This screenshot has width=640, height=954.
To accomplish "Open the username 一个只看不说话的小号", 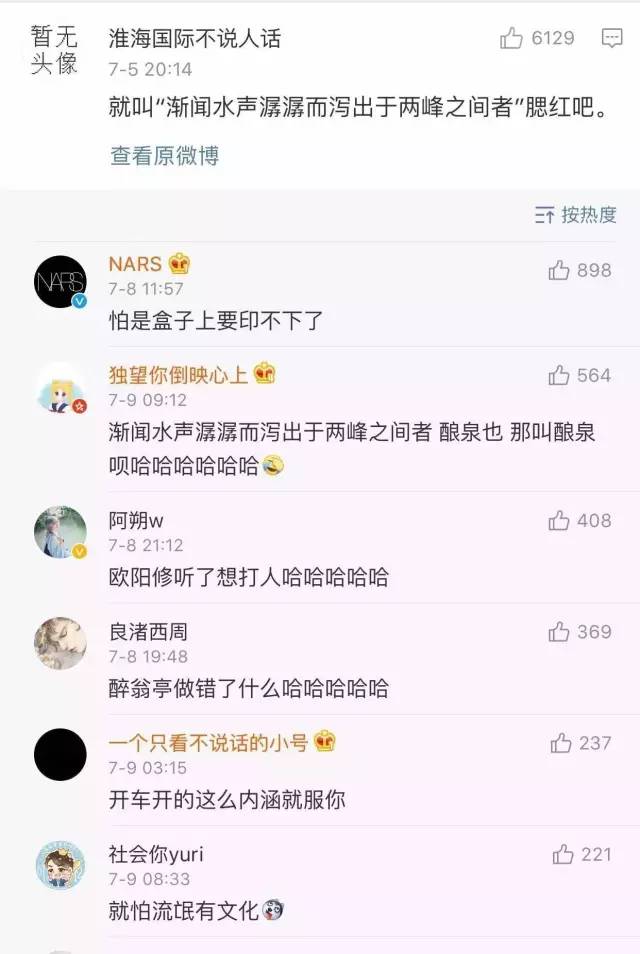I will [x=208, y=743].
